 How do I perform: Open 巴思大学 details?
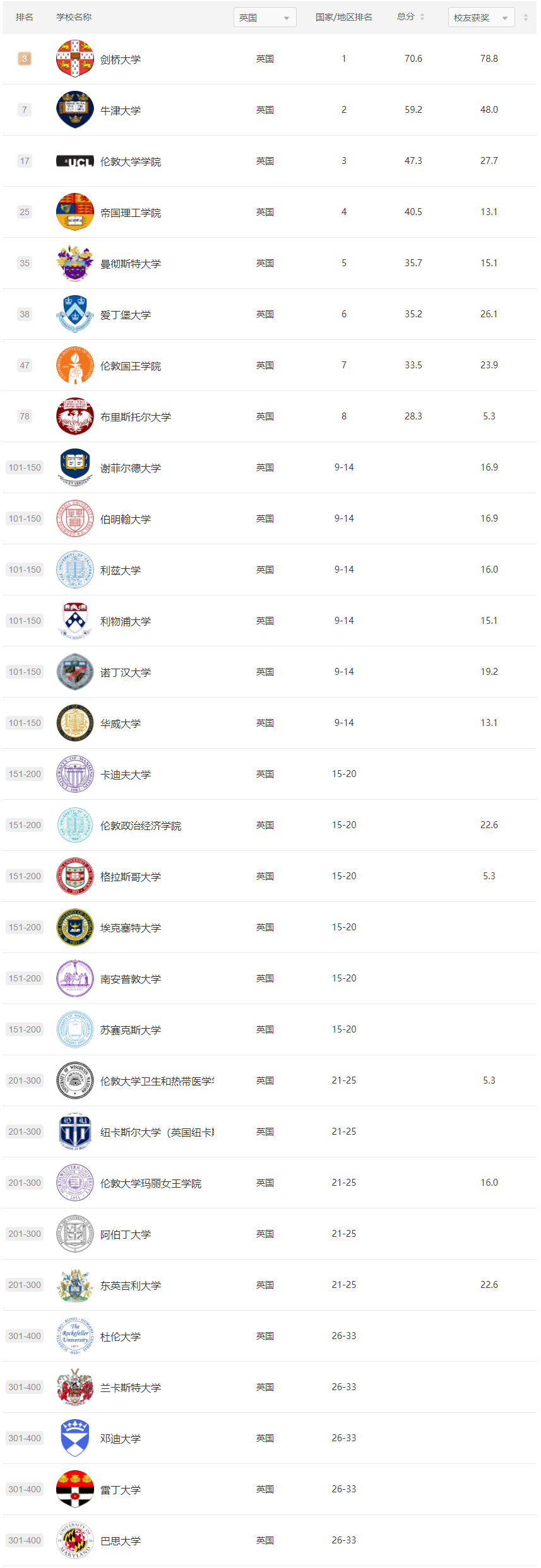click(x=121, y=1541)
